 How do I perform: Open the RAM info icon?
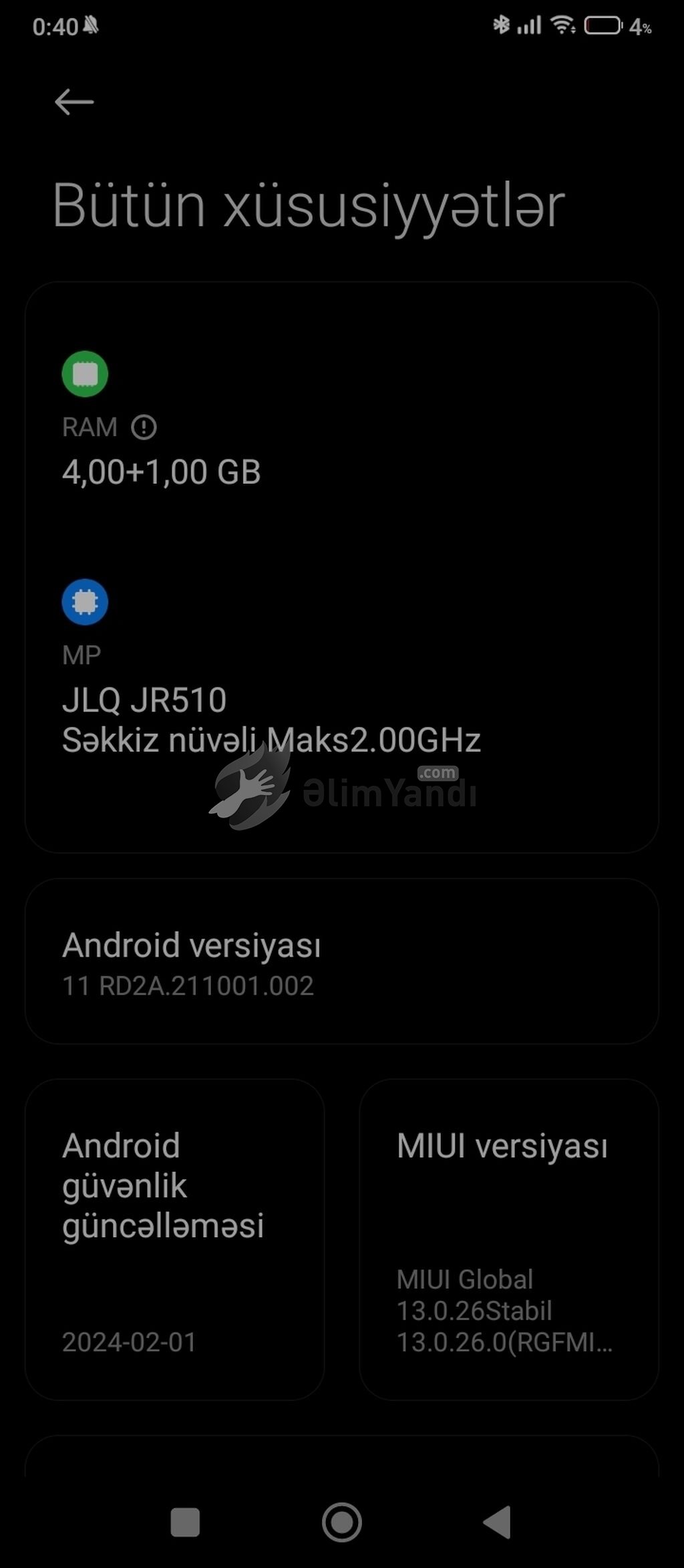pos(144,427)
